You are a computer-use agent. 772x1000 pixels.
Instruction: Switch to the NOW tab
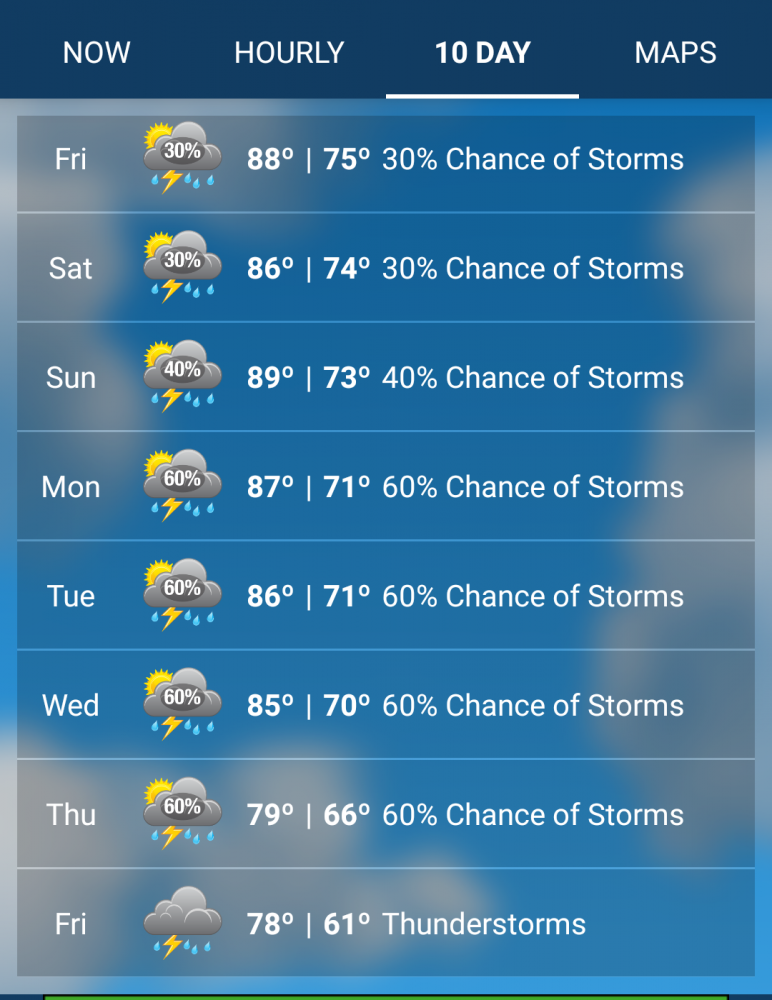coord(97,53)
